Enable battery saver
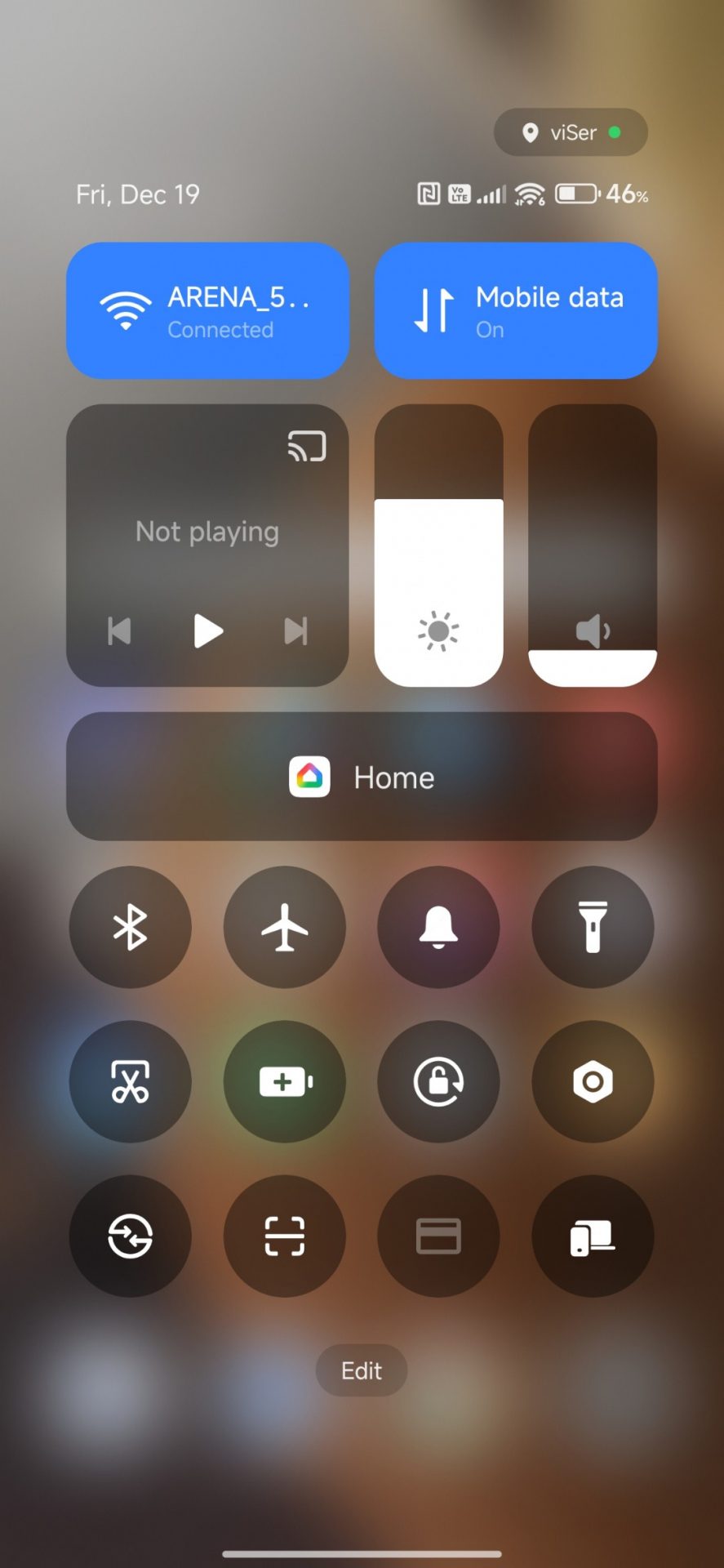Image resolution: width=724 pixels, height=1568 pixels. [285, 1081]
